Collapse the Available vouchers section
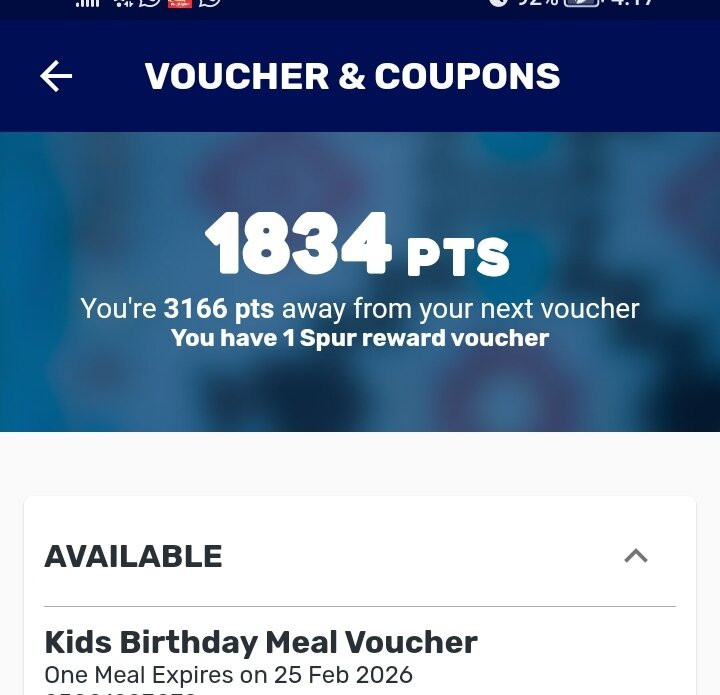Screen dimensions: 720x695 tap(636, 556)
